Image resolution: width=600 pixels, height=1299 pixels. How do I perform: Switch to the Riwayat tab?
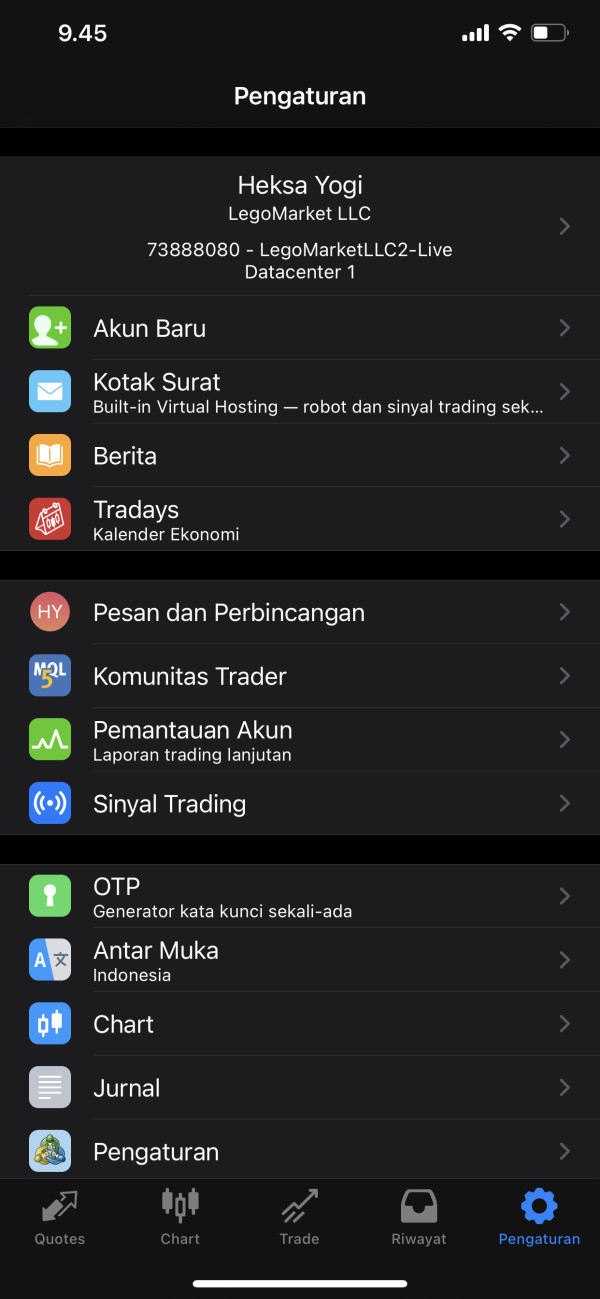(419, 1217)
